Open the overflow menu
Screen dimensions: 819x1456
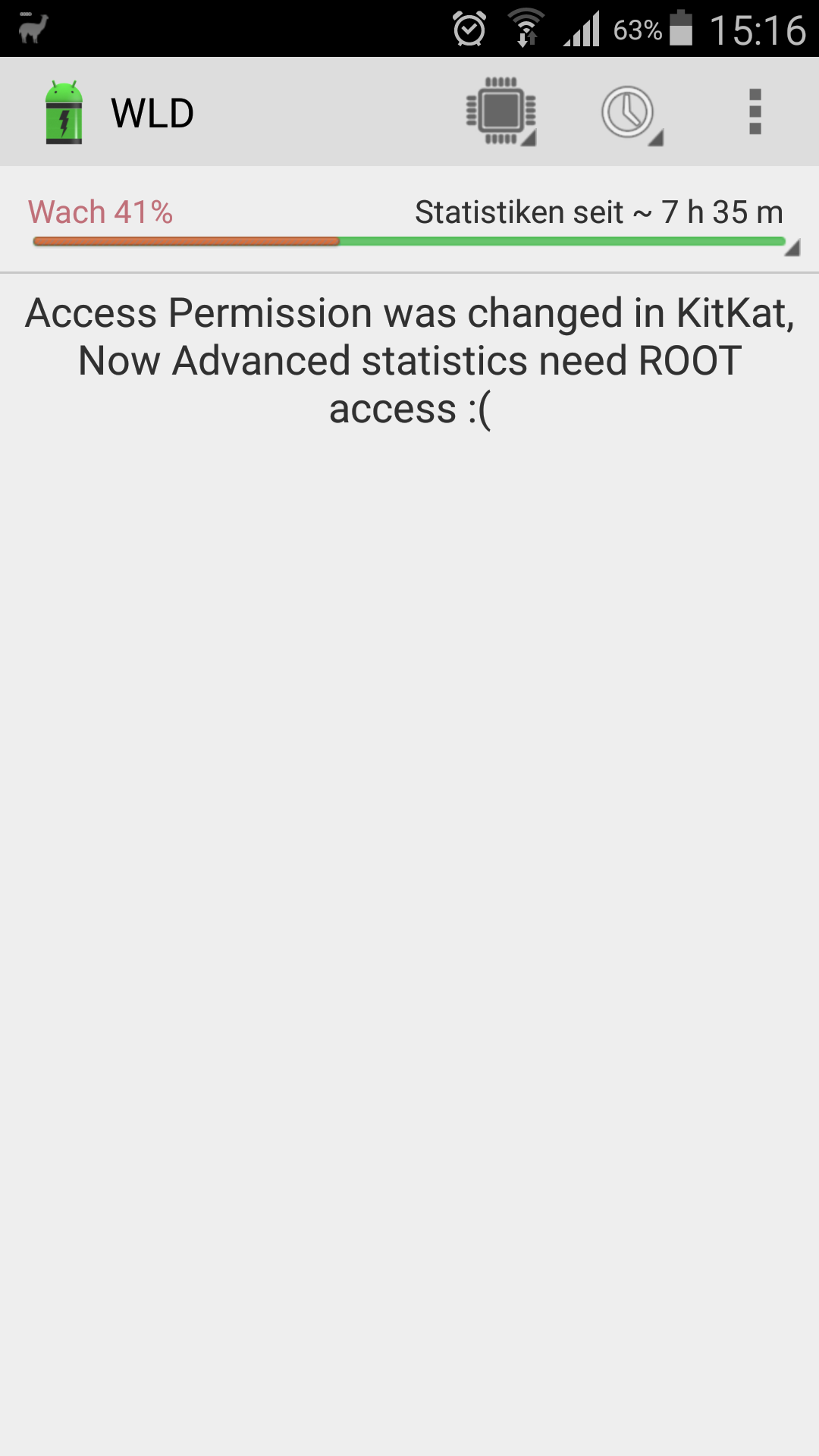click(x=755, y=112)
